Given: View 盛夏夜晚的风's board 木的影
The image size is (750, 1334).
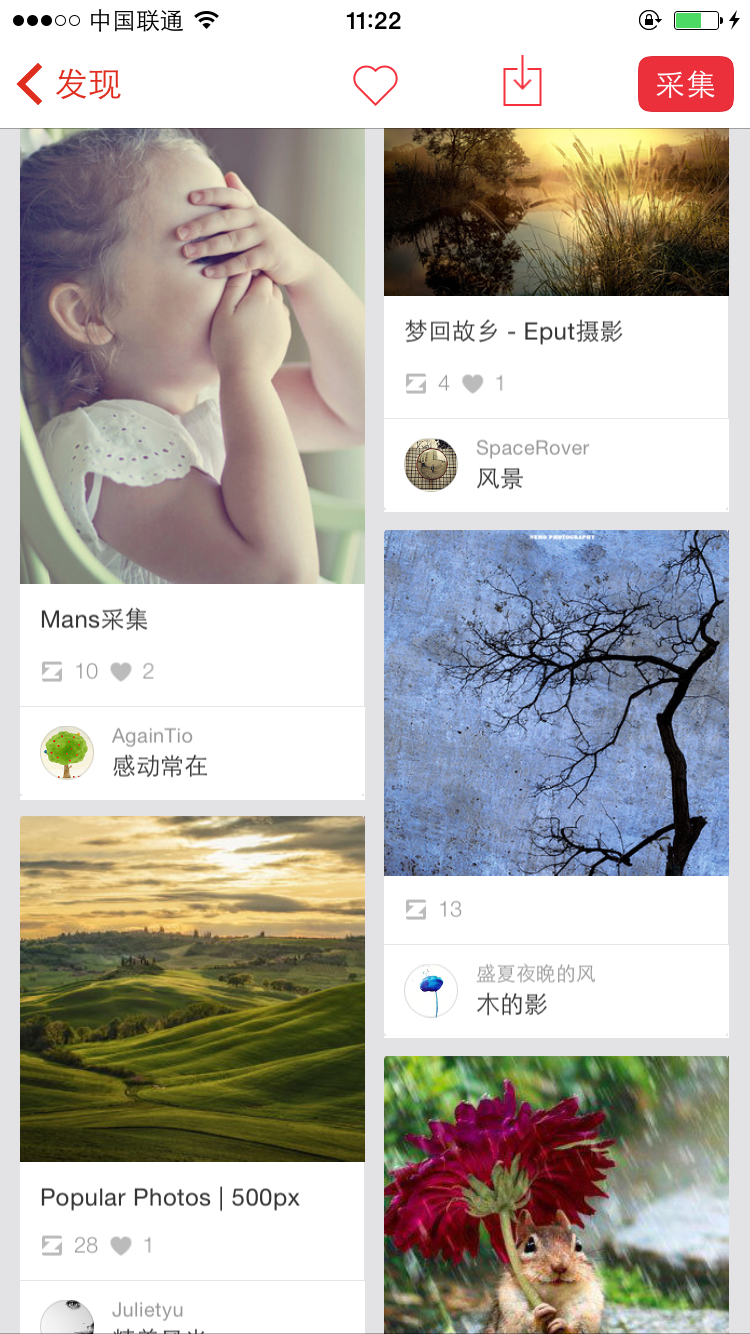Looking at the screenshot, I should coord(556,991).
